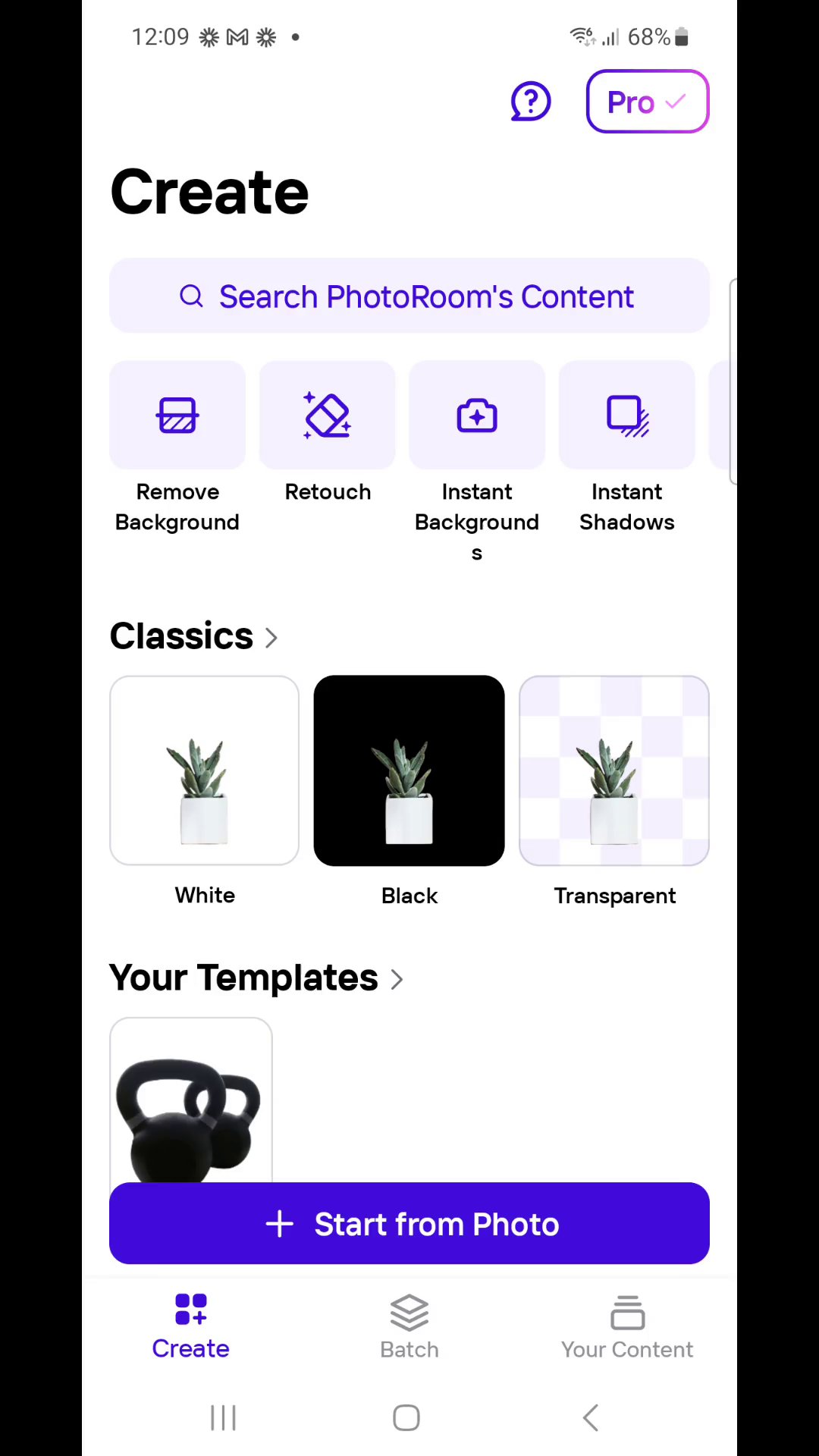Tap the Pro subscription button
The height and width of the screenshot is (1456, 819).
pos(647,102)
